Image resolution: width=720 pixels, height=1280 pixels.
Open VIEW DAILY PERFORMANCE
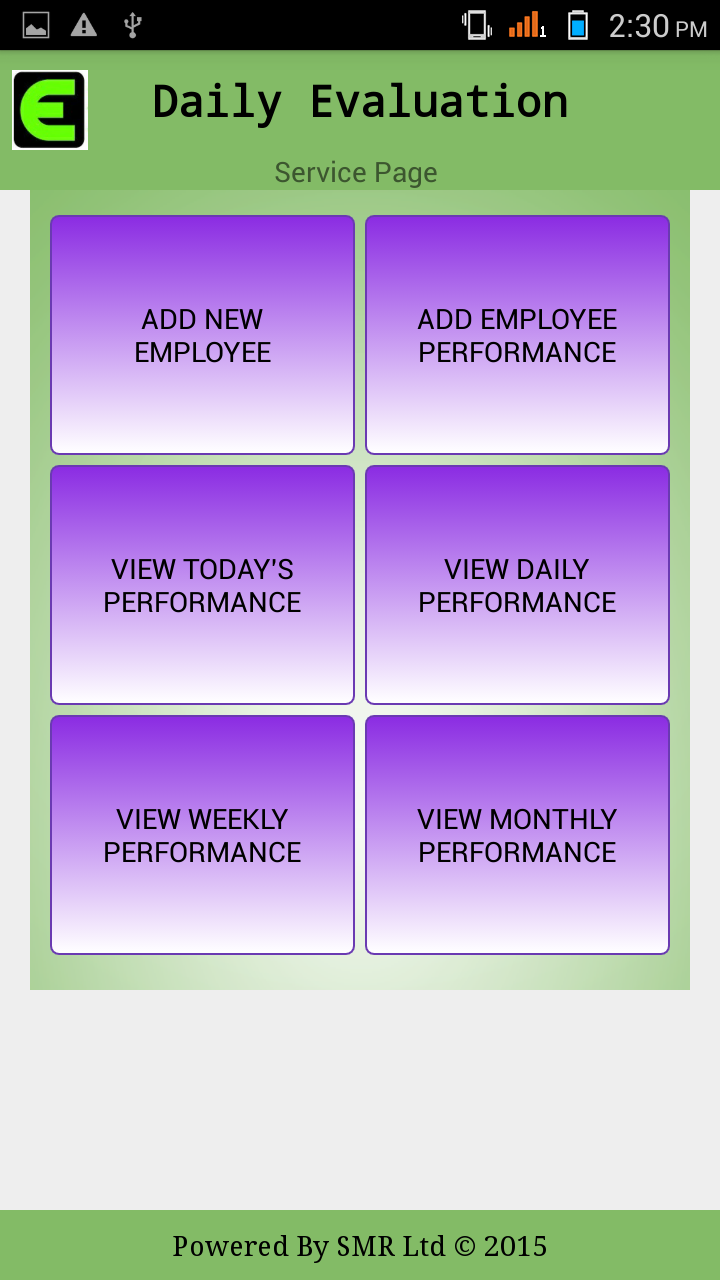click(x=517, y=584)
